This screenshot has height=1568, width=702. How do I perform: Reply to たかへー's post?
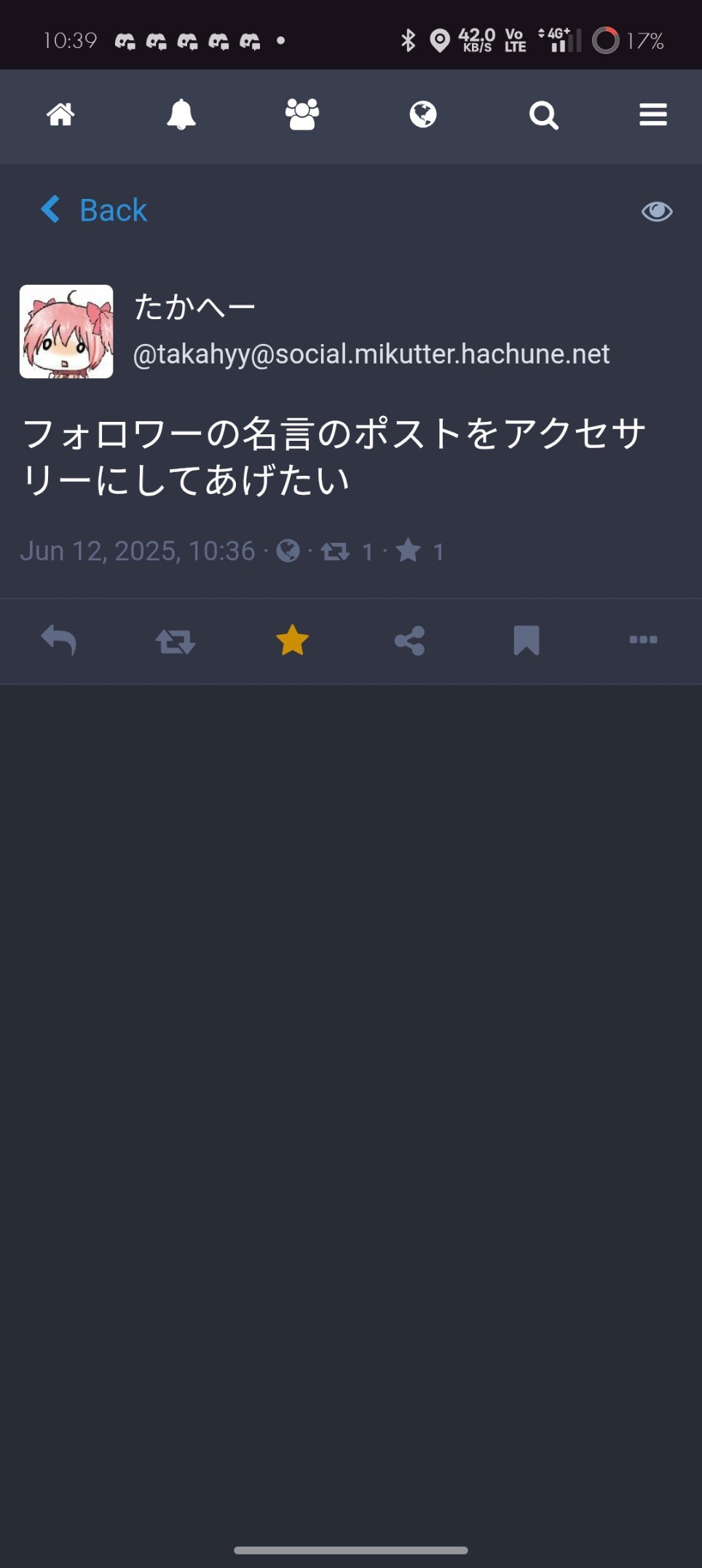tap(59, 641)
